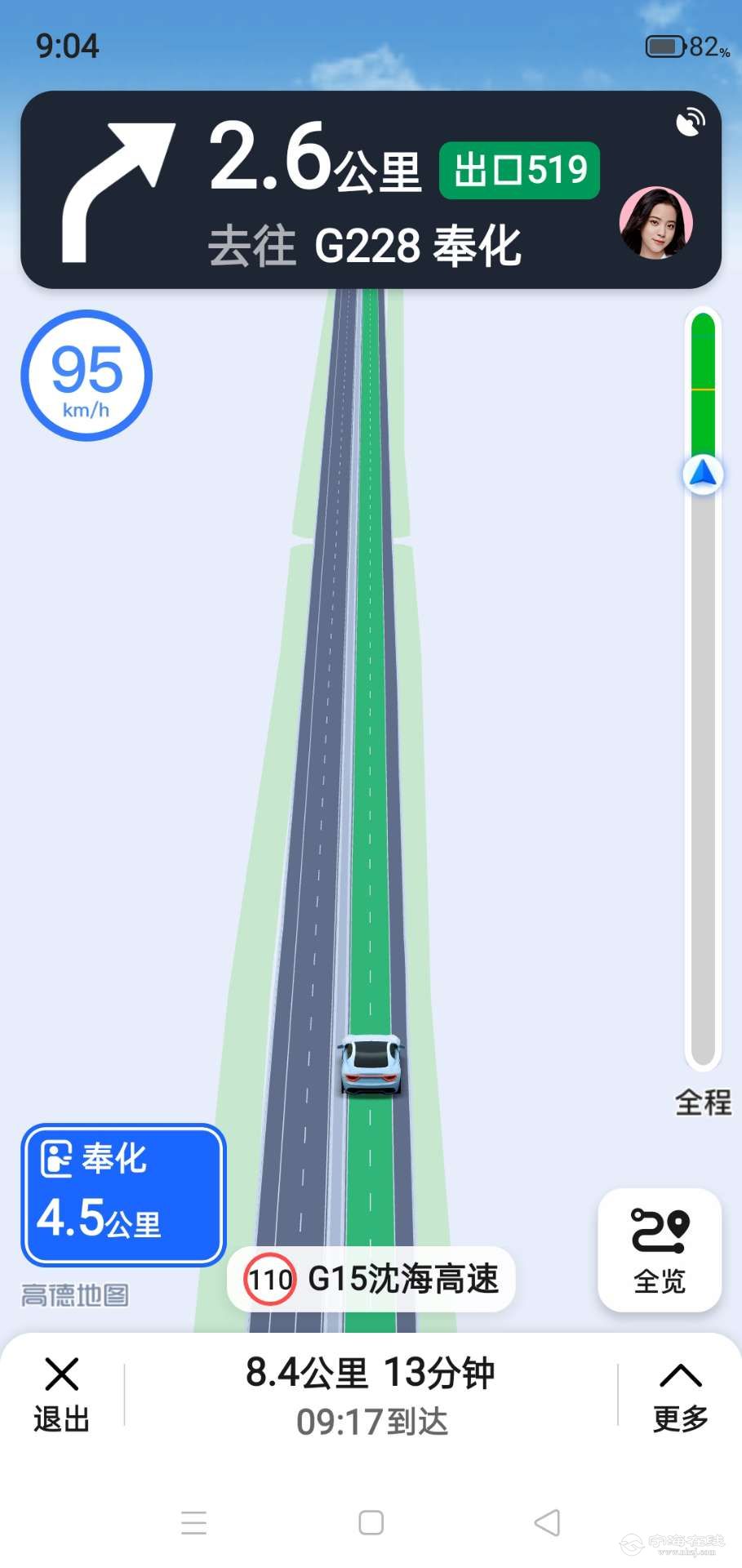Go to the home screen via home button

coord(371,1522)
